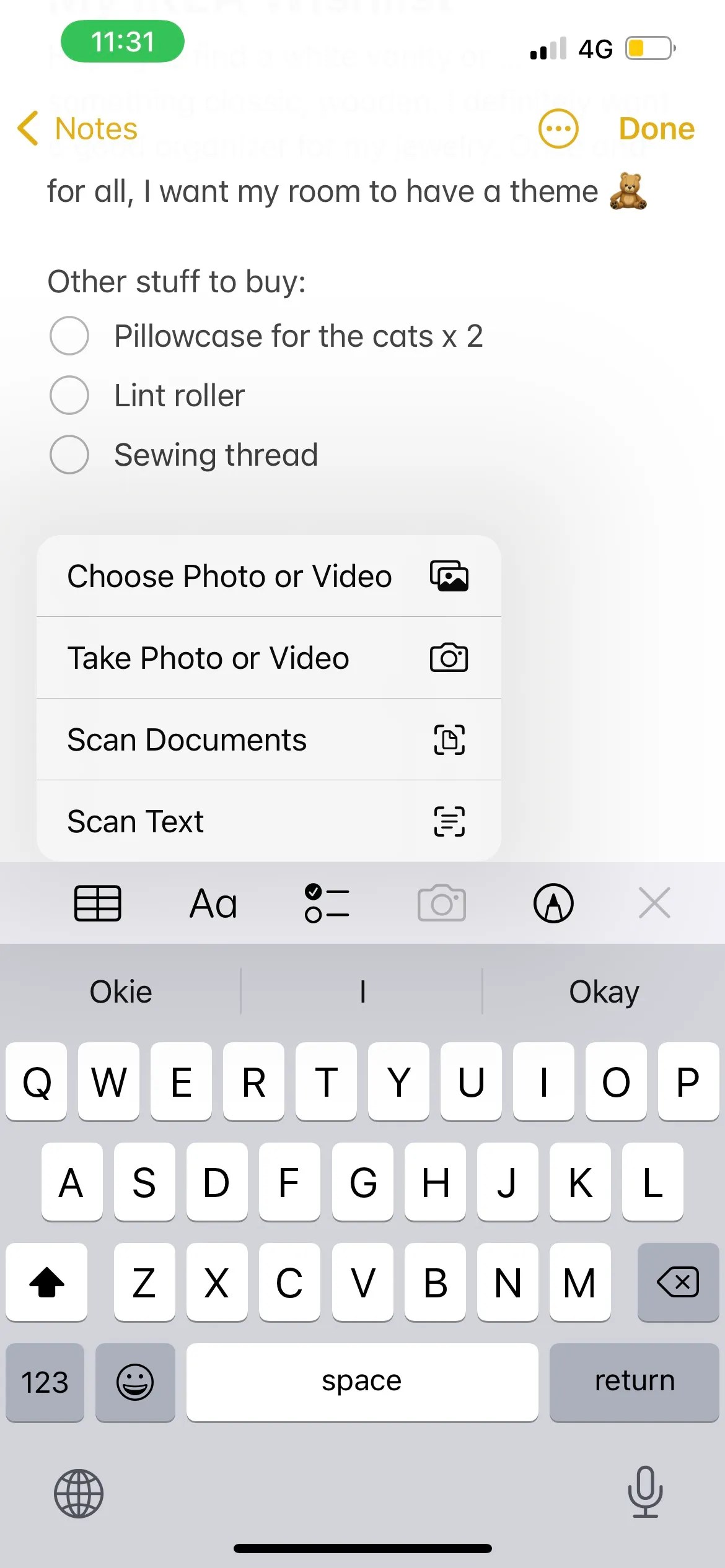Mark Lint roller as complete
Screen dimensions: 725x1568
(69, 395)
